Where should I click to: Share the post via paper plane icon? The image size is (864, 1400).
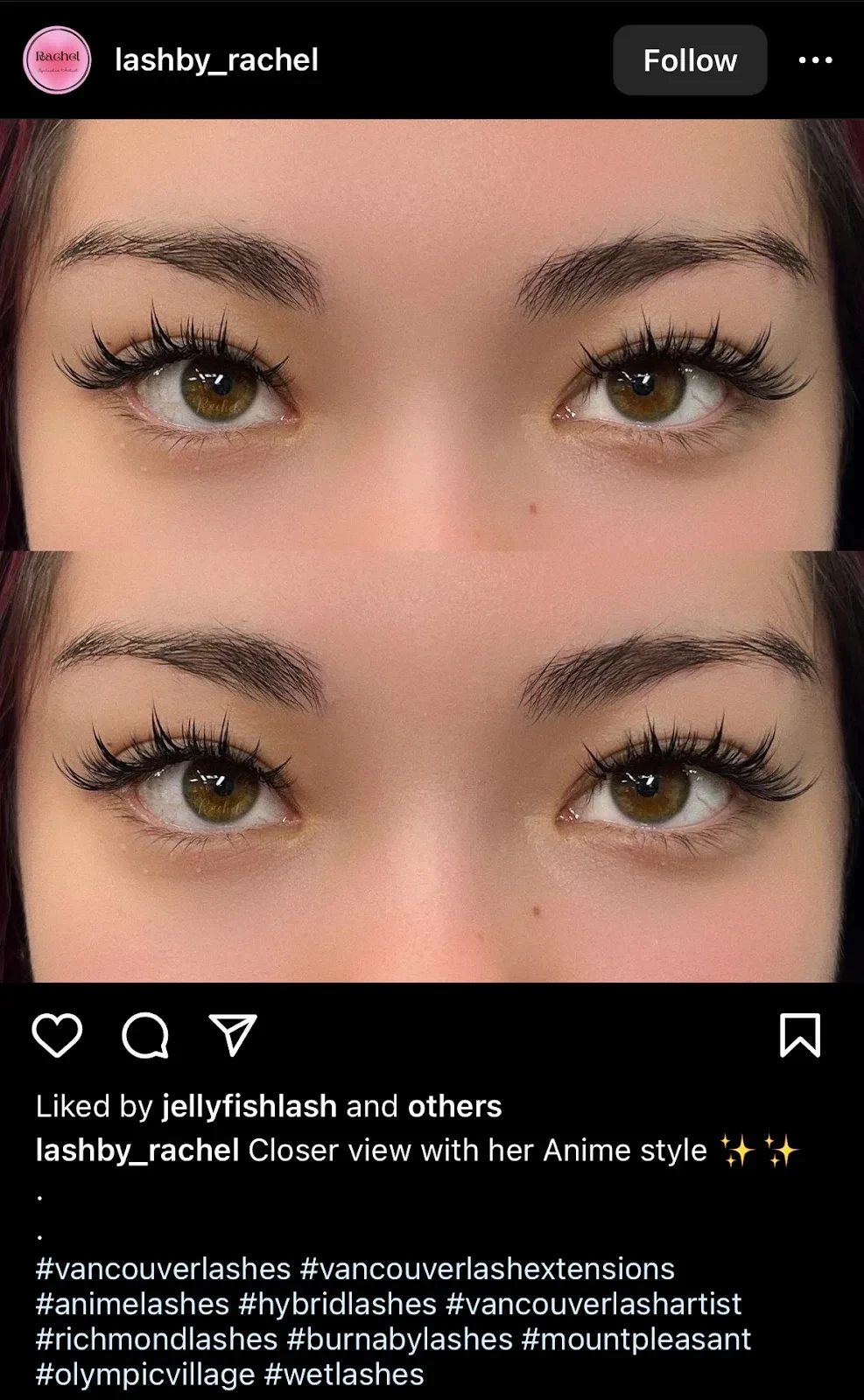[233, 1036]
